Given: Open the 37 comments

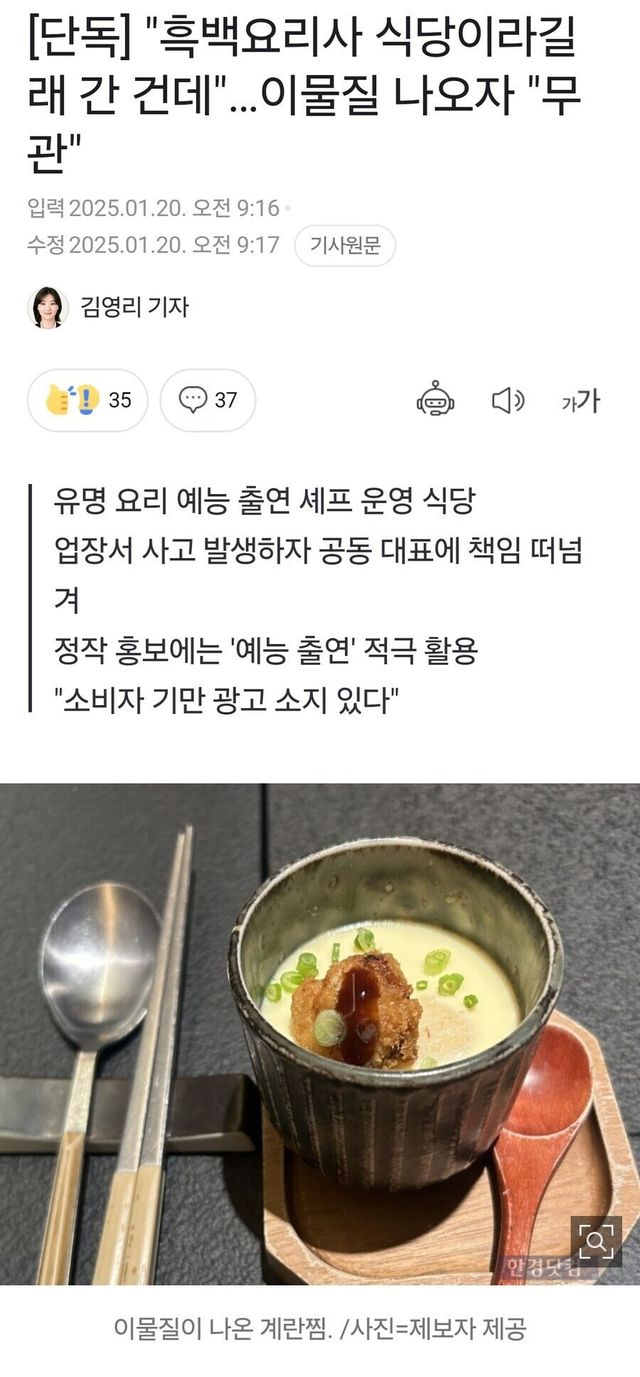Looking at the screenshot, I should pyautogui.click(x=208, y=400).
